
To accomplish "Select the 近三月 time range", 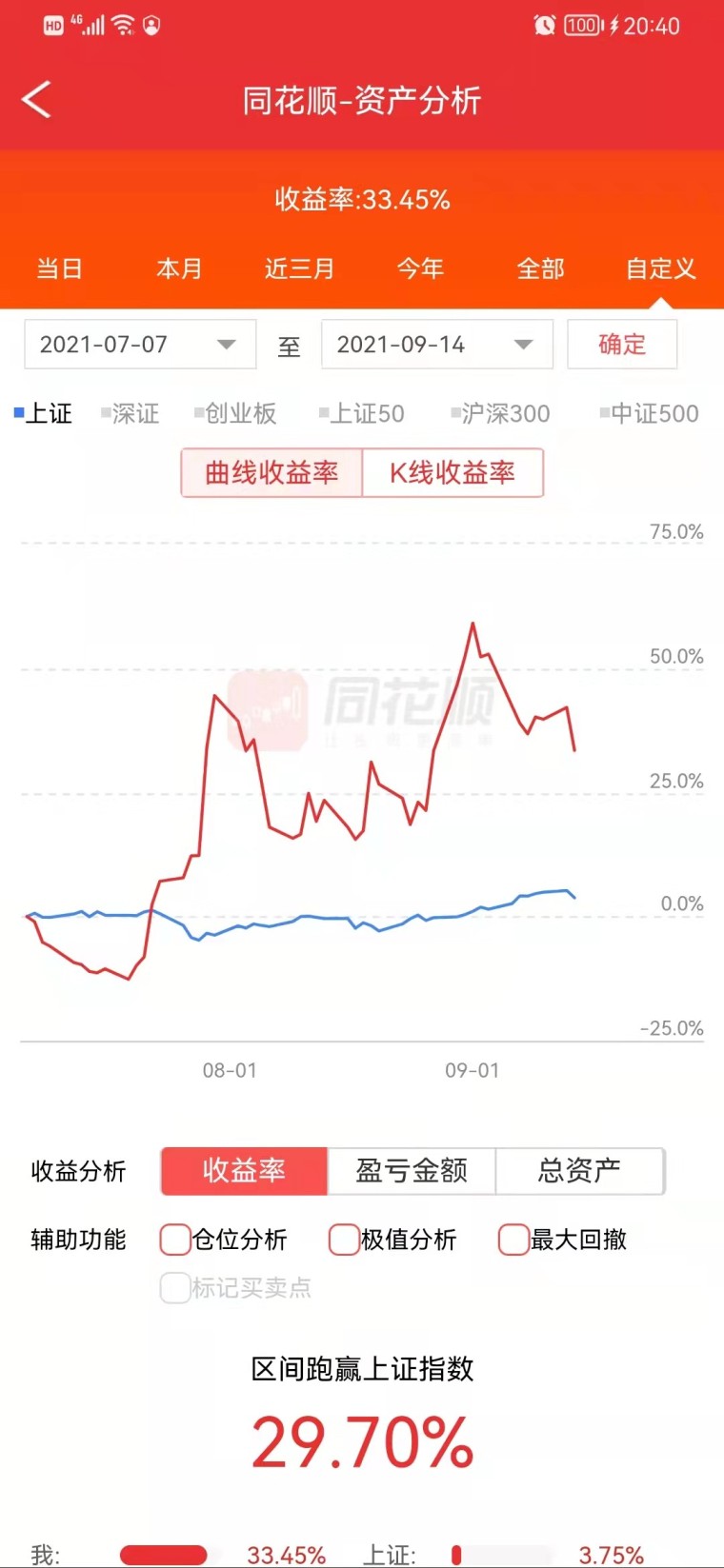I will click(299, 268).
